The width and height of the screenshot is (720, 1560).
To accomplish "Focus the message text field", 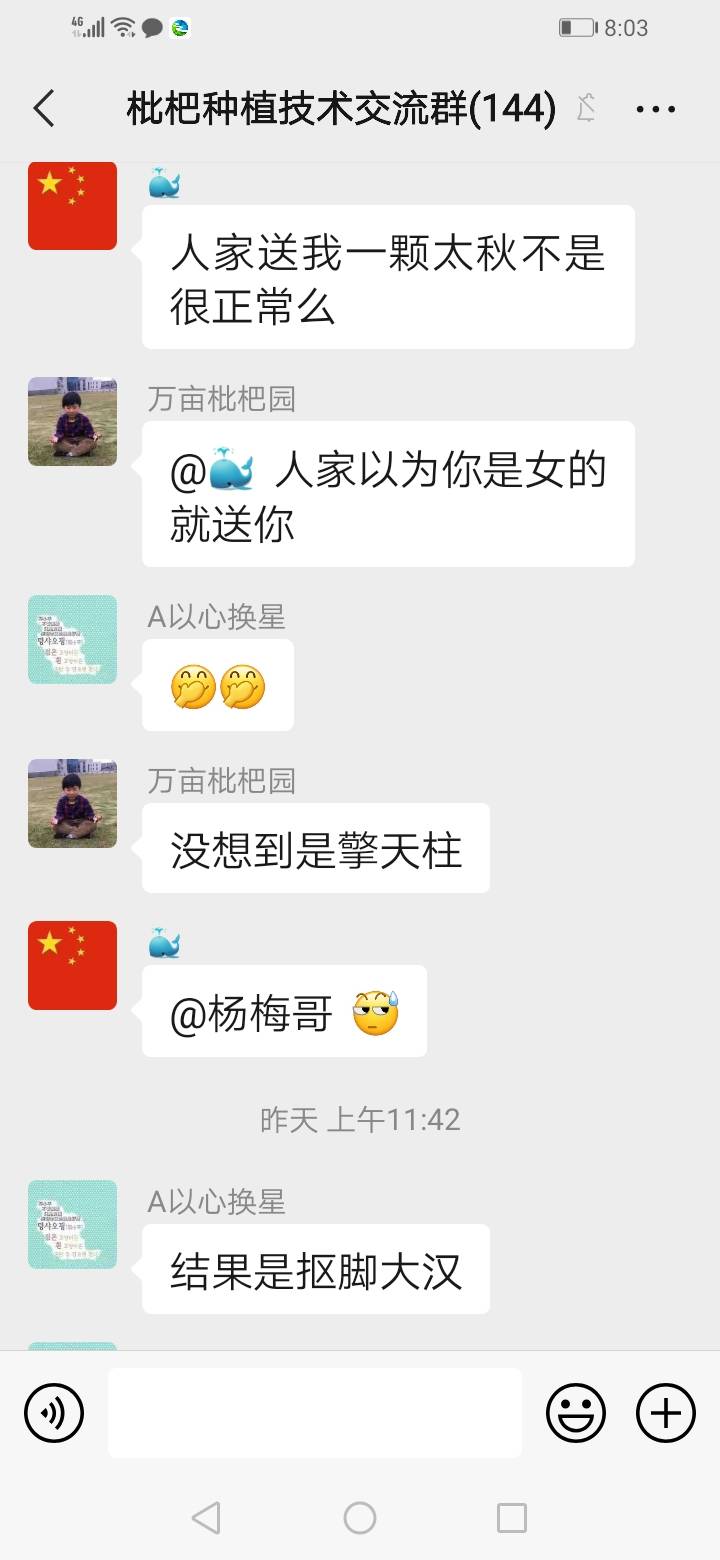I will (x=315, y=1413).
